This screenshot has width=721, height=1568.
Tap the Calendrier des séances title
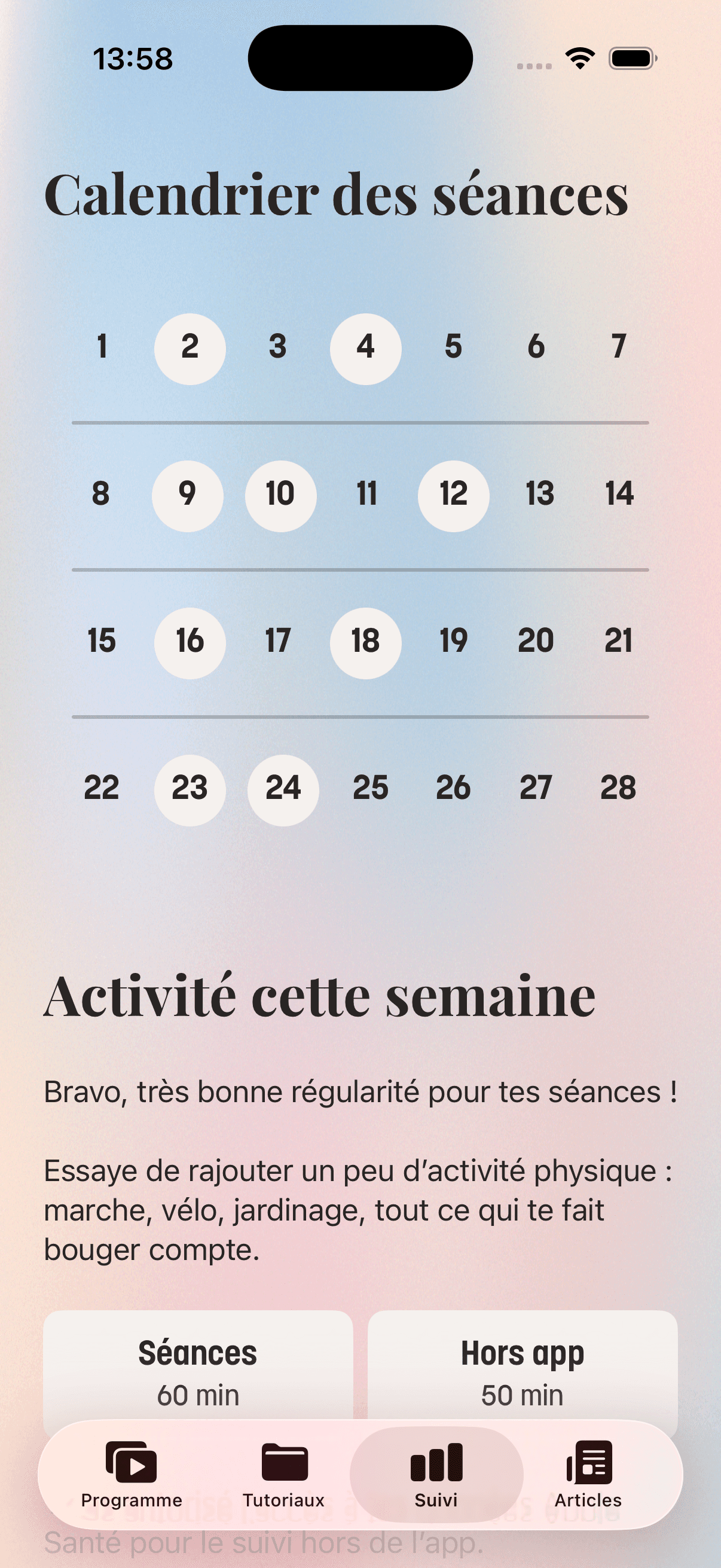click(337, 196)
